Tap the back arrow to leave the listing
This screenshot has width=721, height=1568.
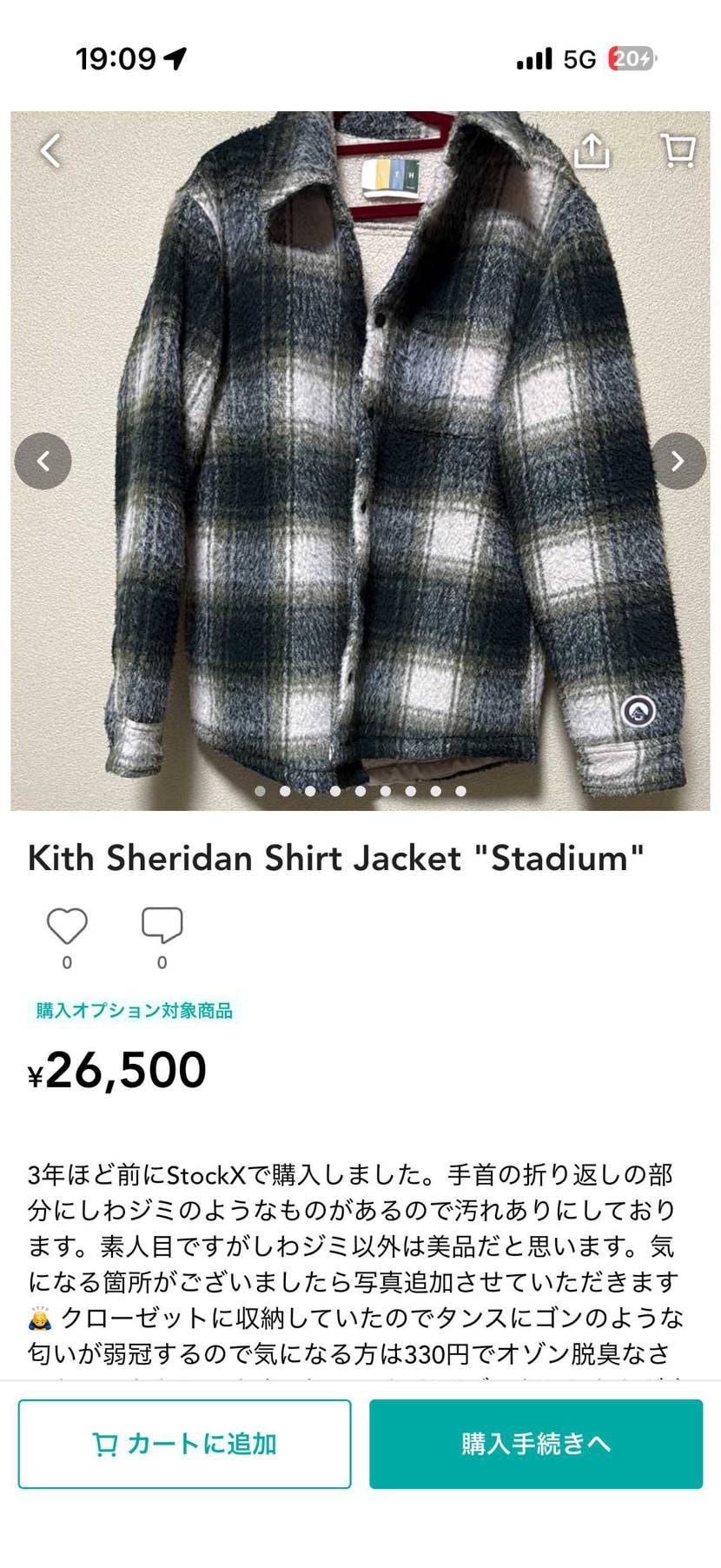pos(50,149)
